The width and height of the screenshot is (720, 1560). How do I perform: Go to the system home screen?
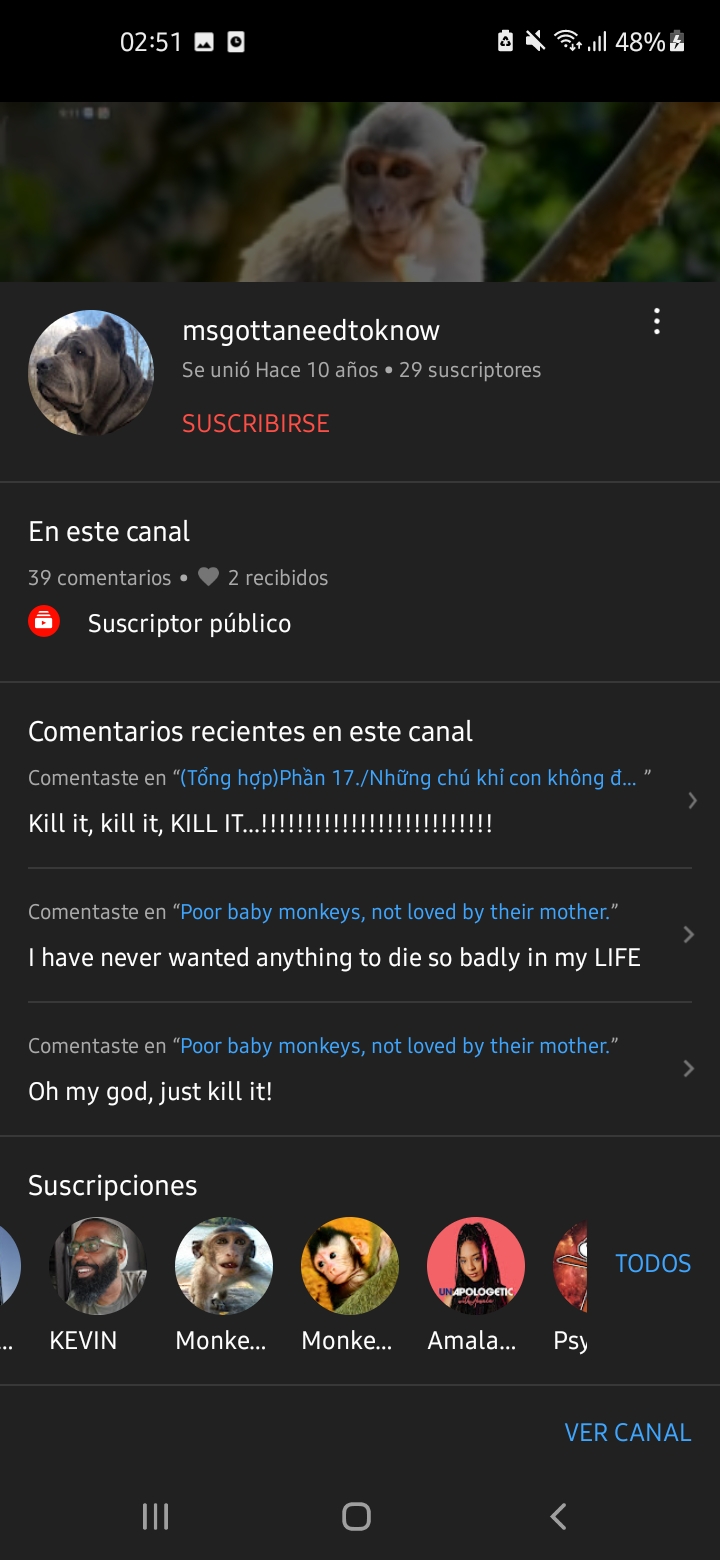[356, 1516]
